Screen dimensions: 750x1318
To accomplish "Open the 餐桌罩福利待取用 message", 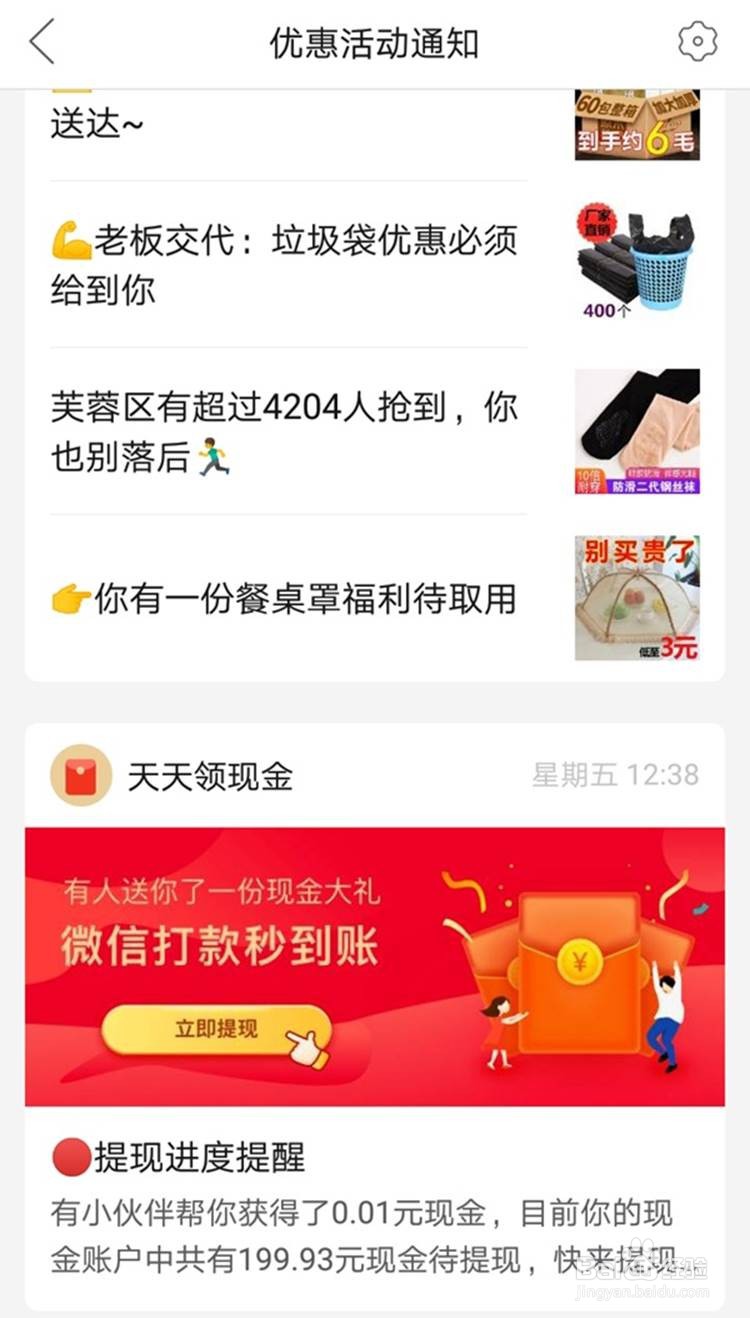I will [285, 598].
